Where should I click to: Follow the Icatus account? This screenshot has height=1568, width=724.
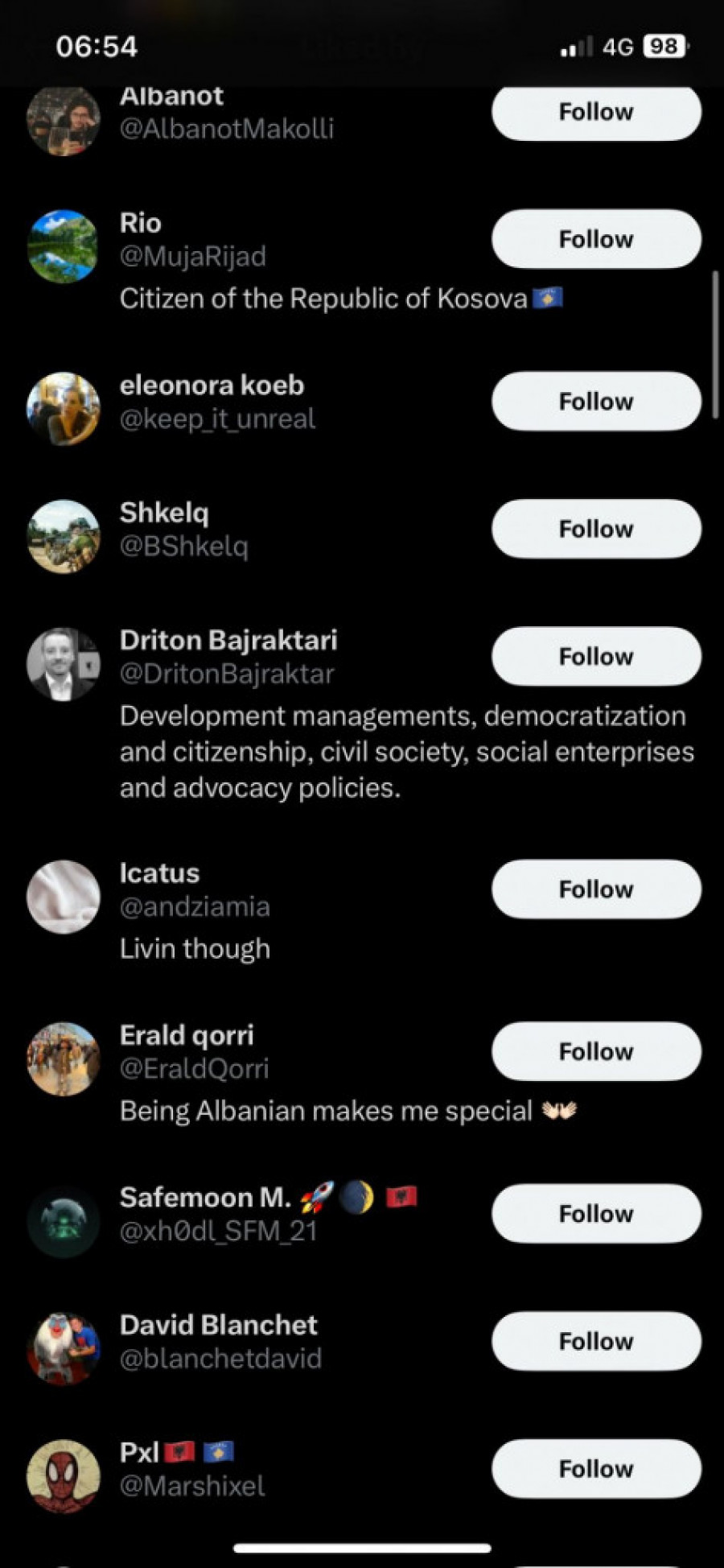tap(596, 889)
